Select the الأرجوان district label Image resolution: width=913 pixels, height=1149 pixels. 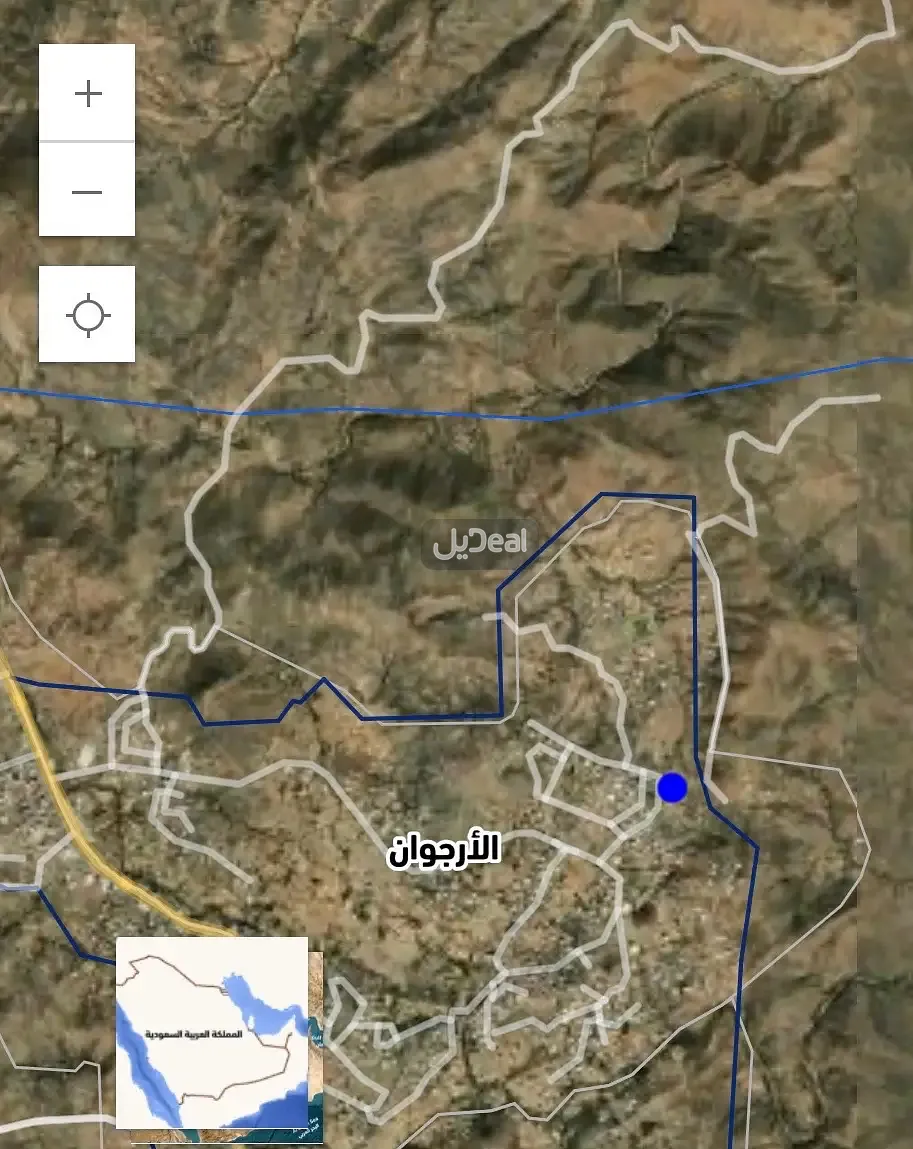pos(446,849)
